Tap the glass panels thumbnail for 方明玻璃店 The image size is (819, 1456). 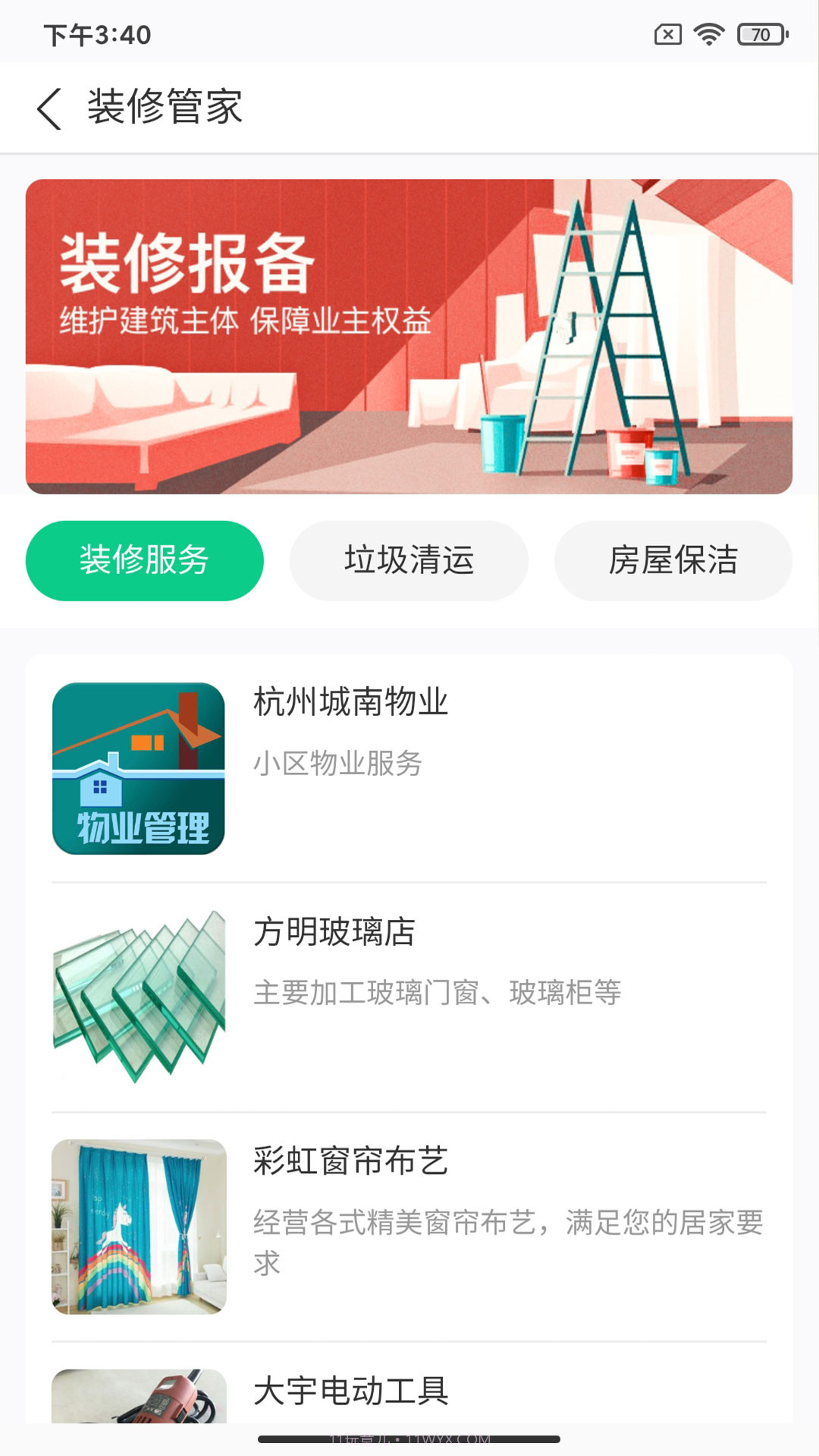tap(138, 993)
